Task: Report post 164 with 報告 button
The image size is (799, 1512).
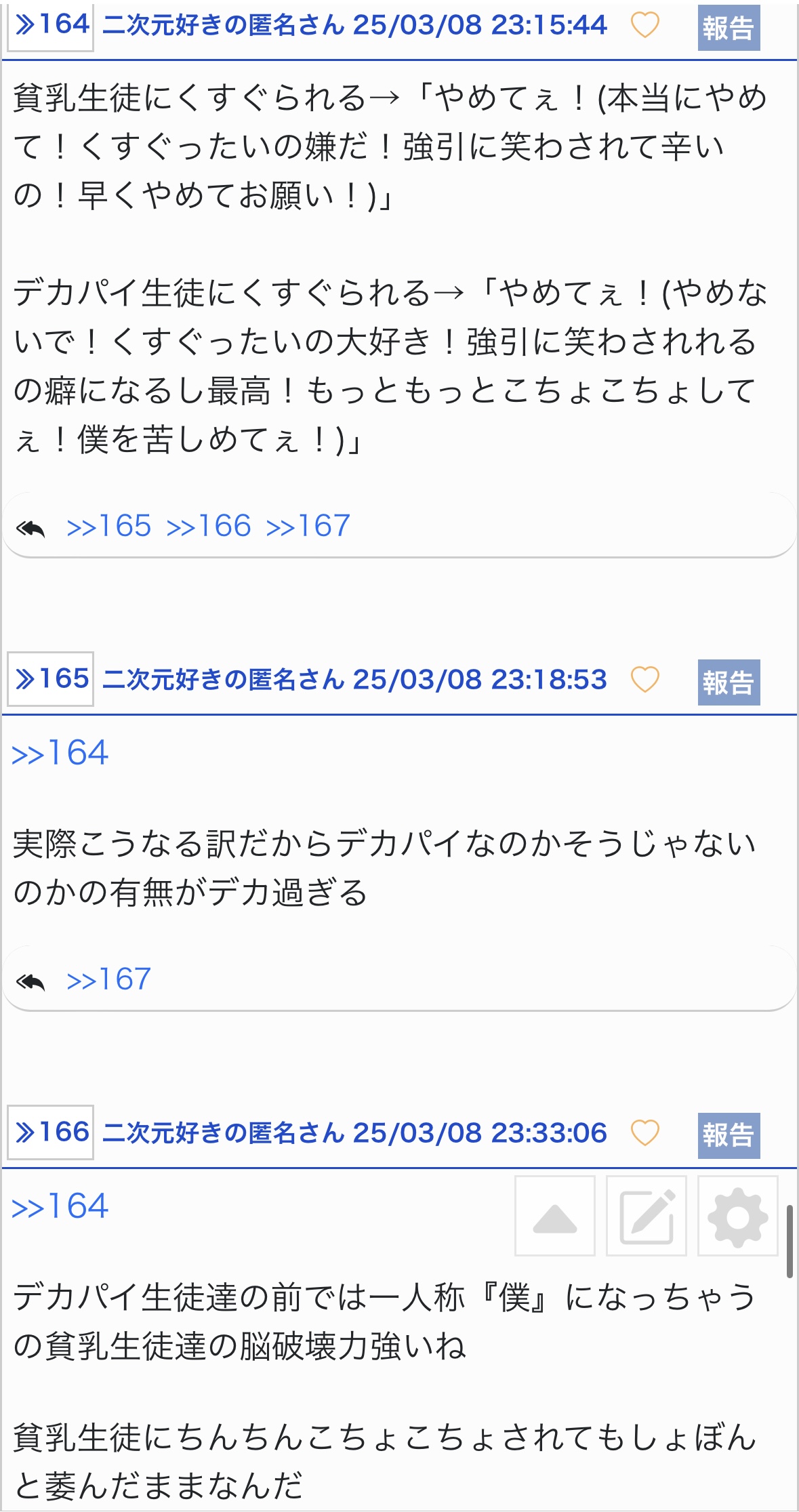Action: click(x=729, y=28)
